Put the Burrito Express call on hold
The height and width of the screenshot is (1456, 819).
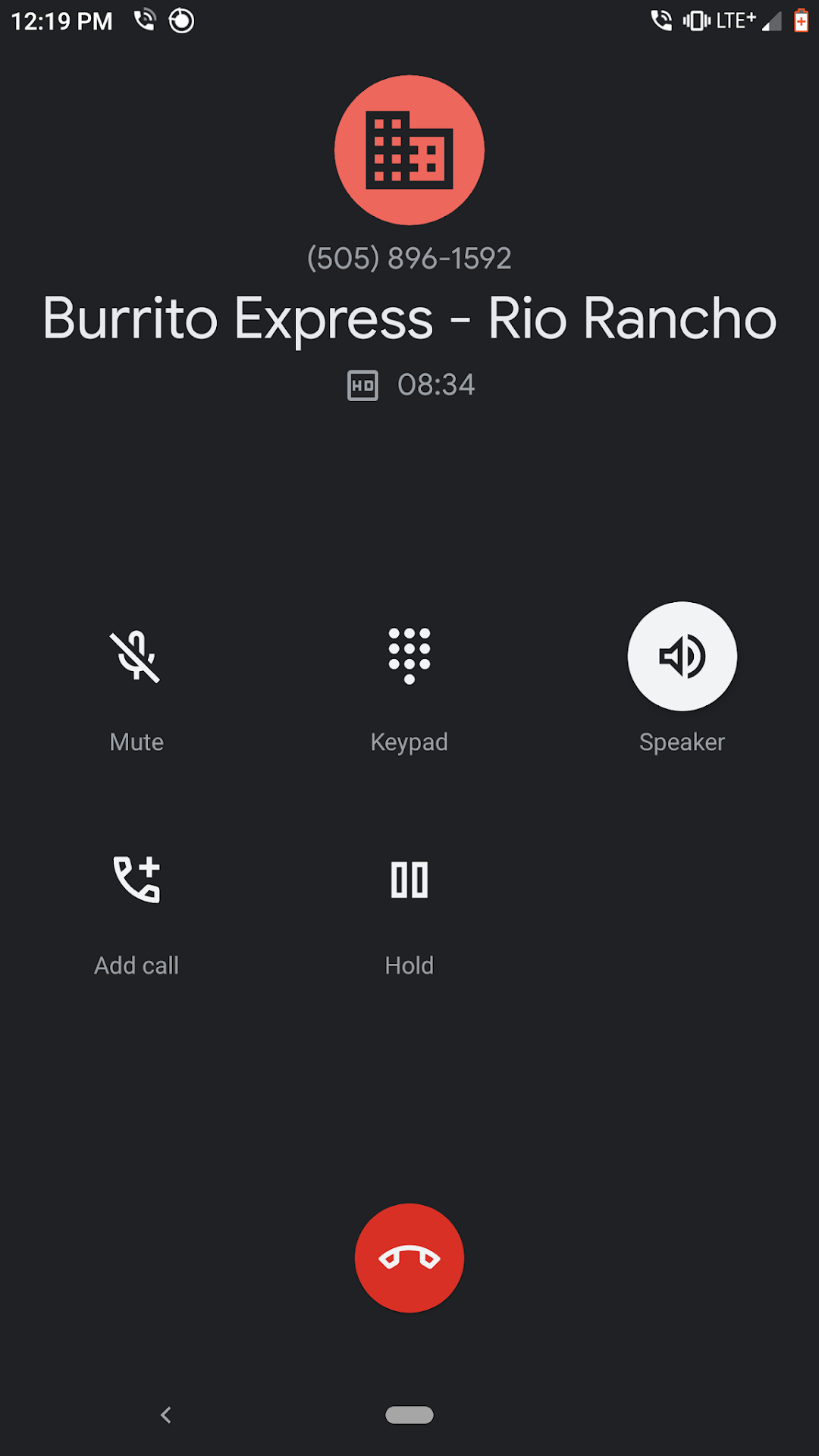(409, 880)
